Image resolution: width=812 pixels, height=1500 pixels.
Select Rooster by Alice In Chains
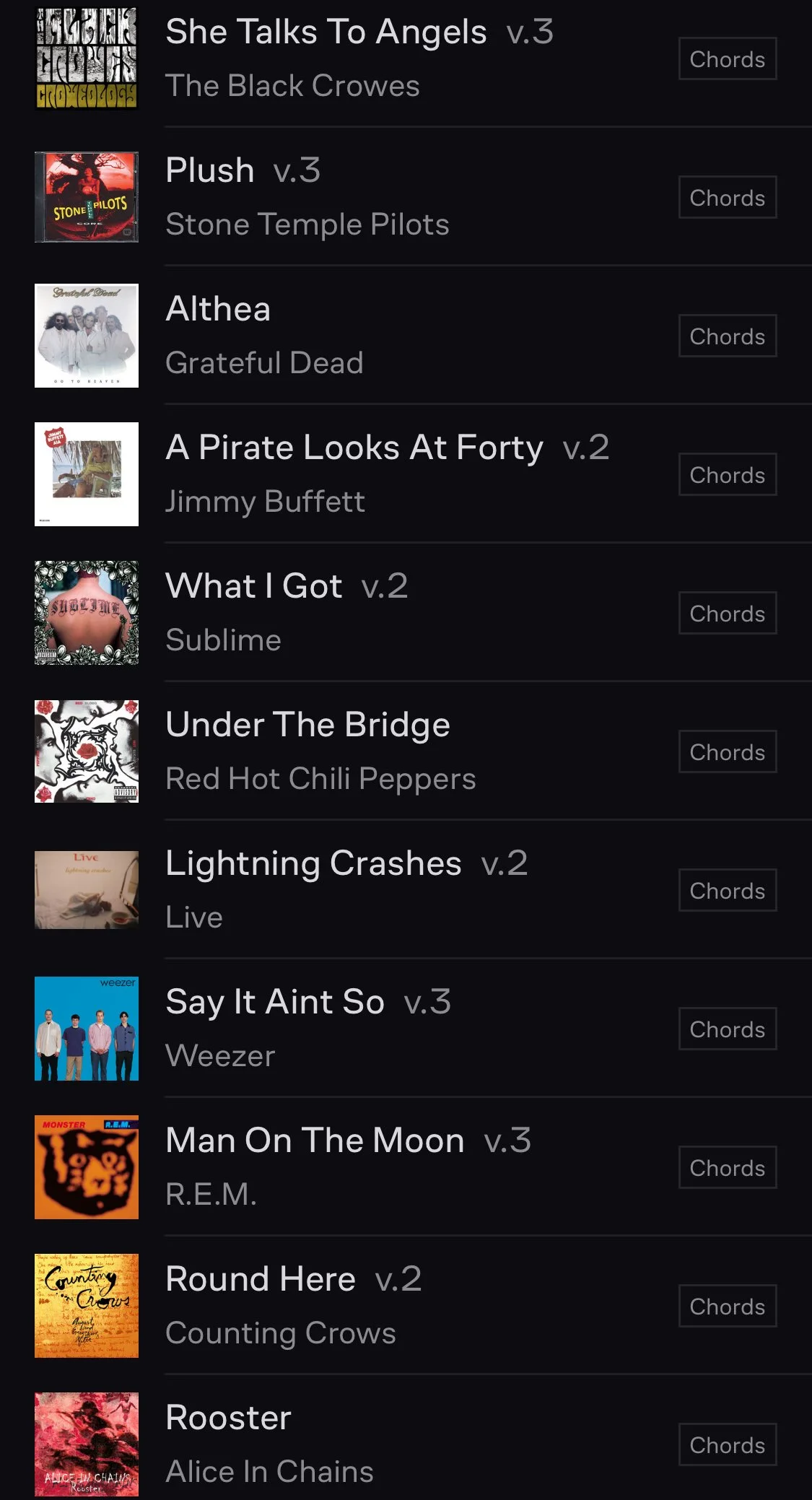click(x=228, y=1418)
